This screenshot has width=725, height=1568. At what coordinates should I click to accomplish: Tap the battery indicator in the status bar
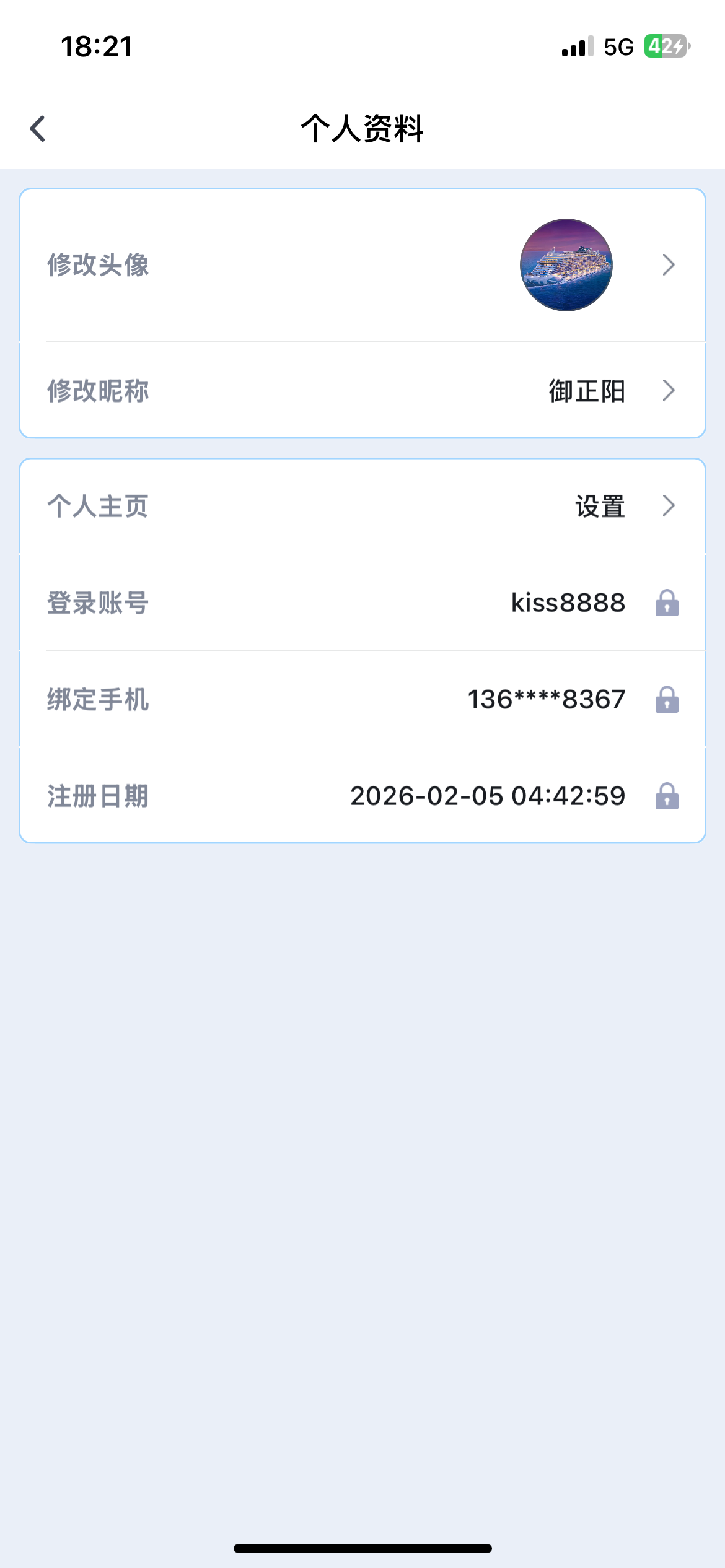[x=664, y=46]
